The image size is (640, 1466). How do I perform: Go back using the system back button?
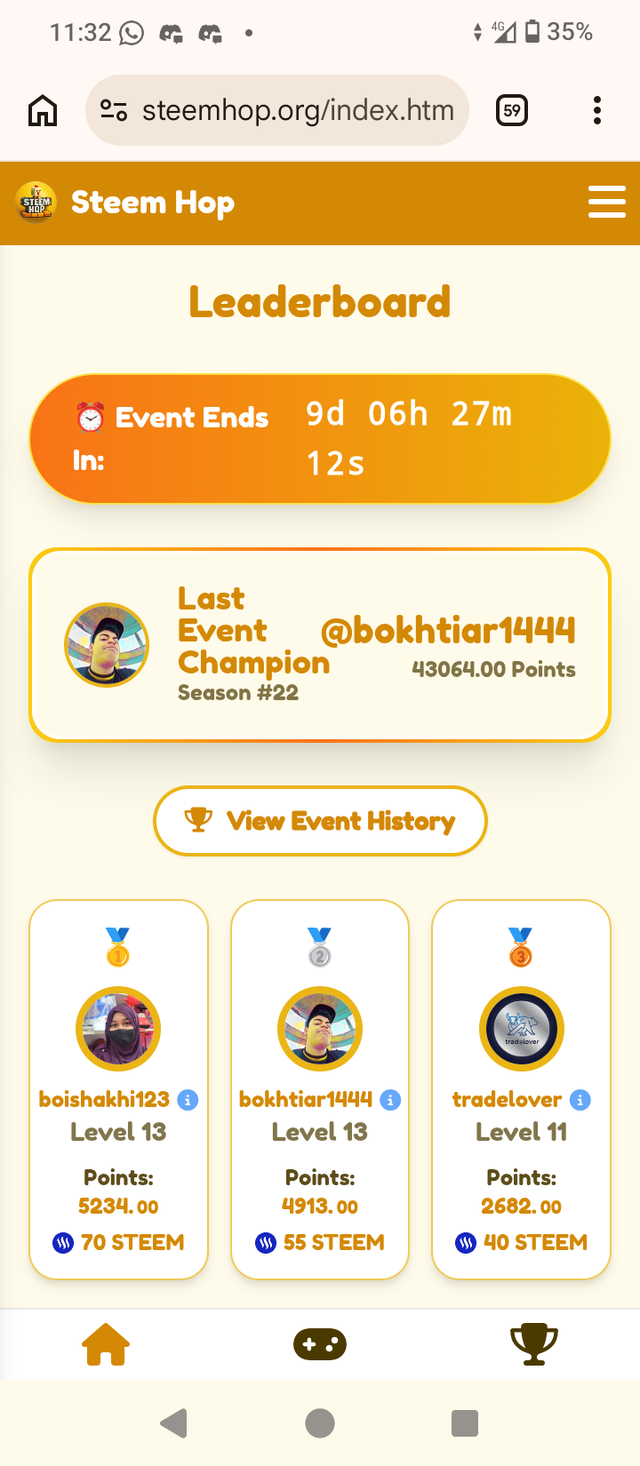[x=174, y=1423]
